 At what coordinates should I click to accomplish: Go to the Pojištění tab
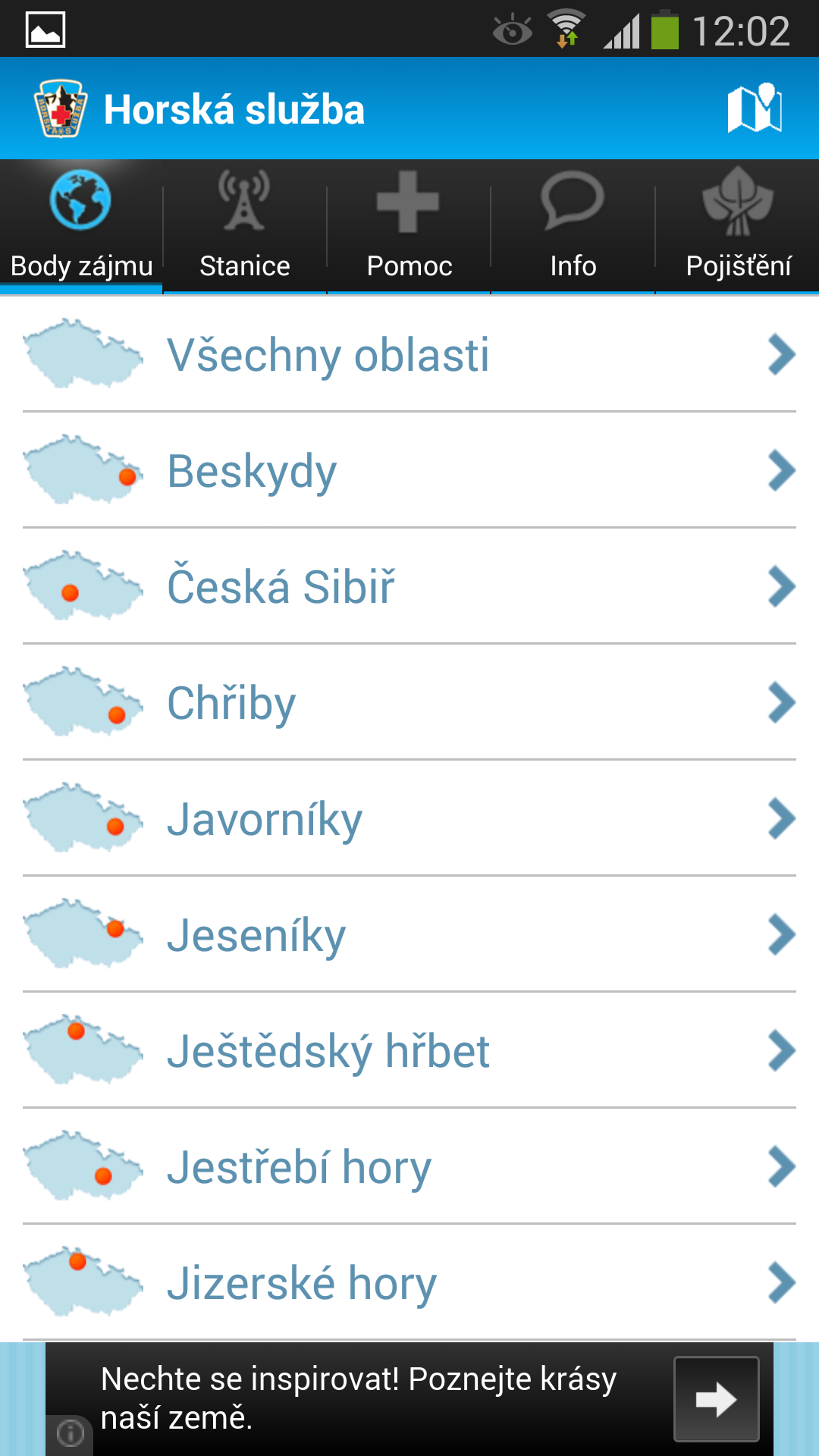(738, 226)
